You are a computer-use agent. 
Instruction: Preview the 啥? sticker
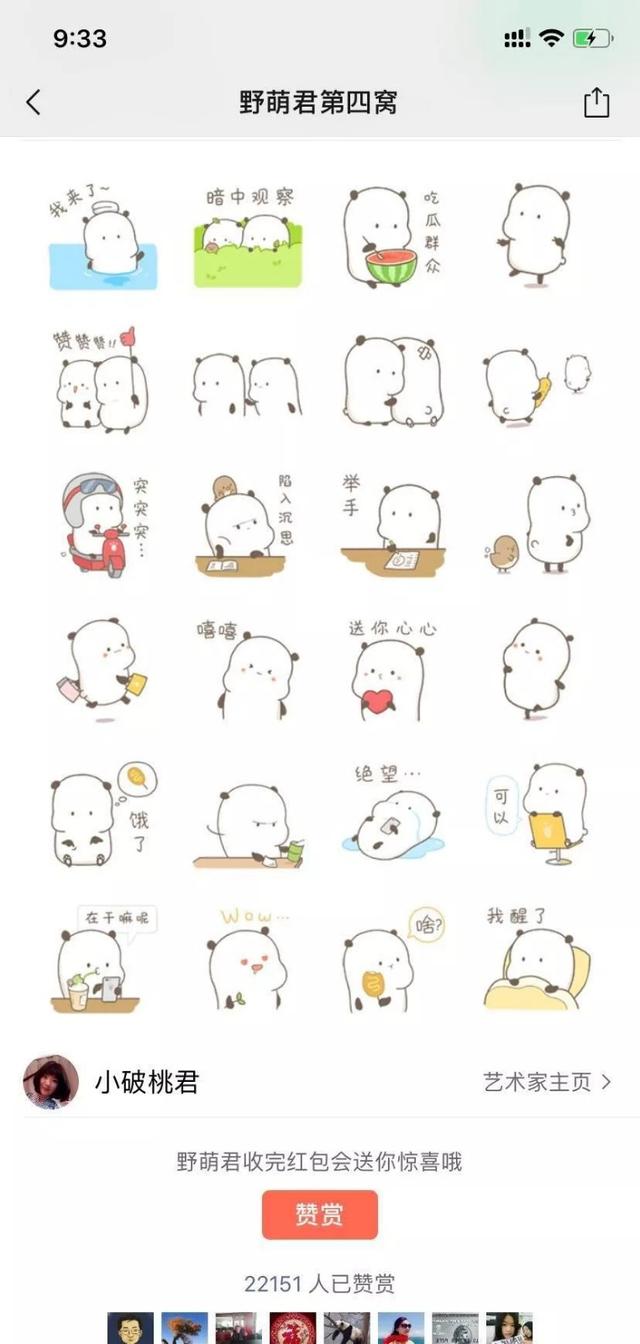392,958
